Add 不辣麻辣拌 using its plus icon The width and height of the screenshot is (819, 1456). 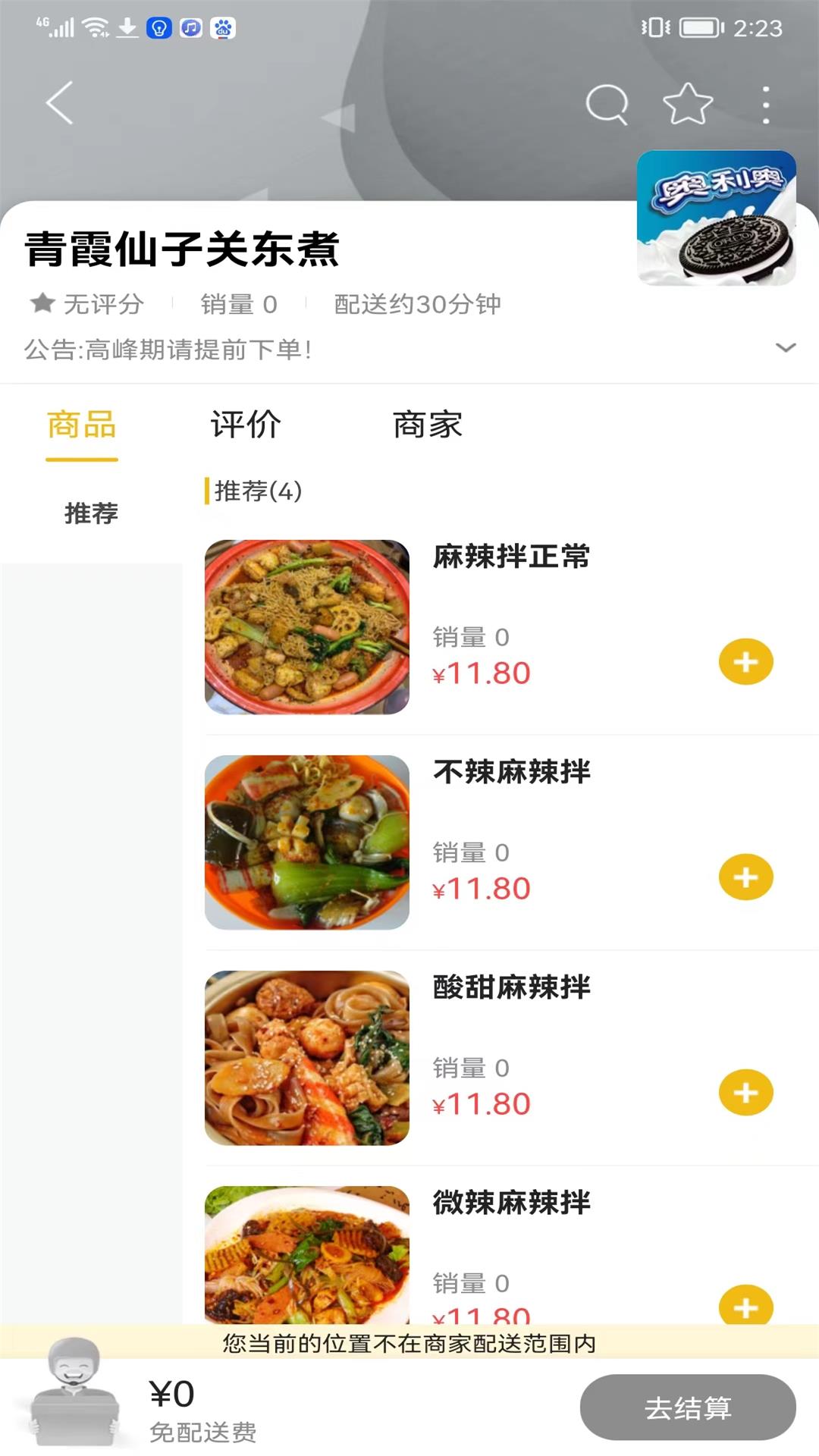click(746, 877)
